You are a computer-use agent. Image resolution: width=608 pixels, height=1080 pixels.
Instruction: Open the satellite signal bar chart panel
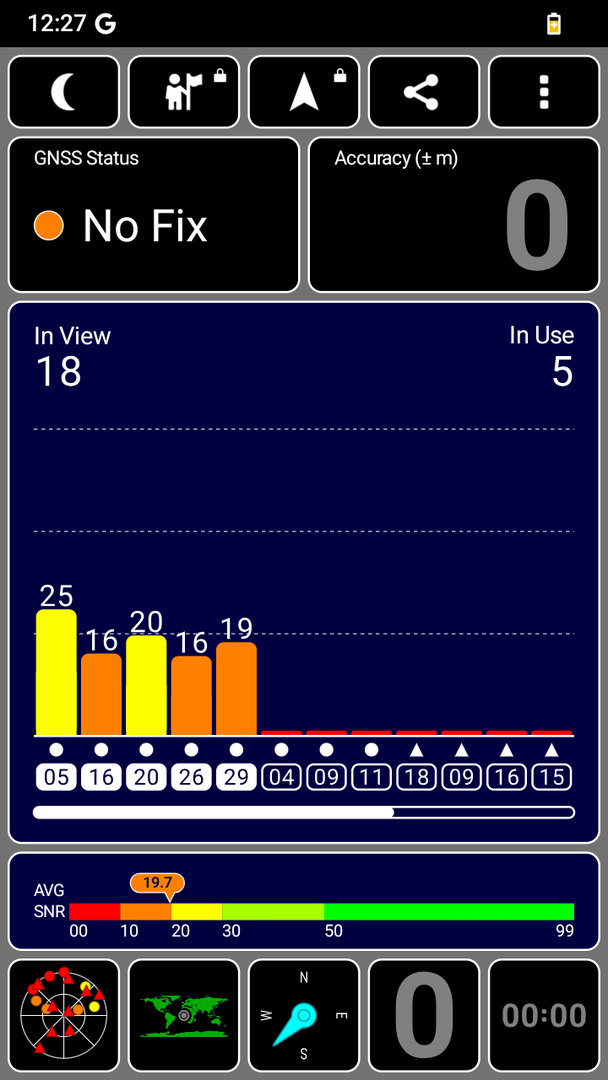click(304, 572)
